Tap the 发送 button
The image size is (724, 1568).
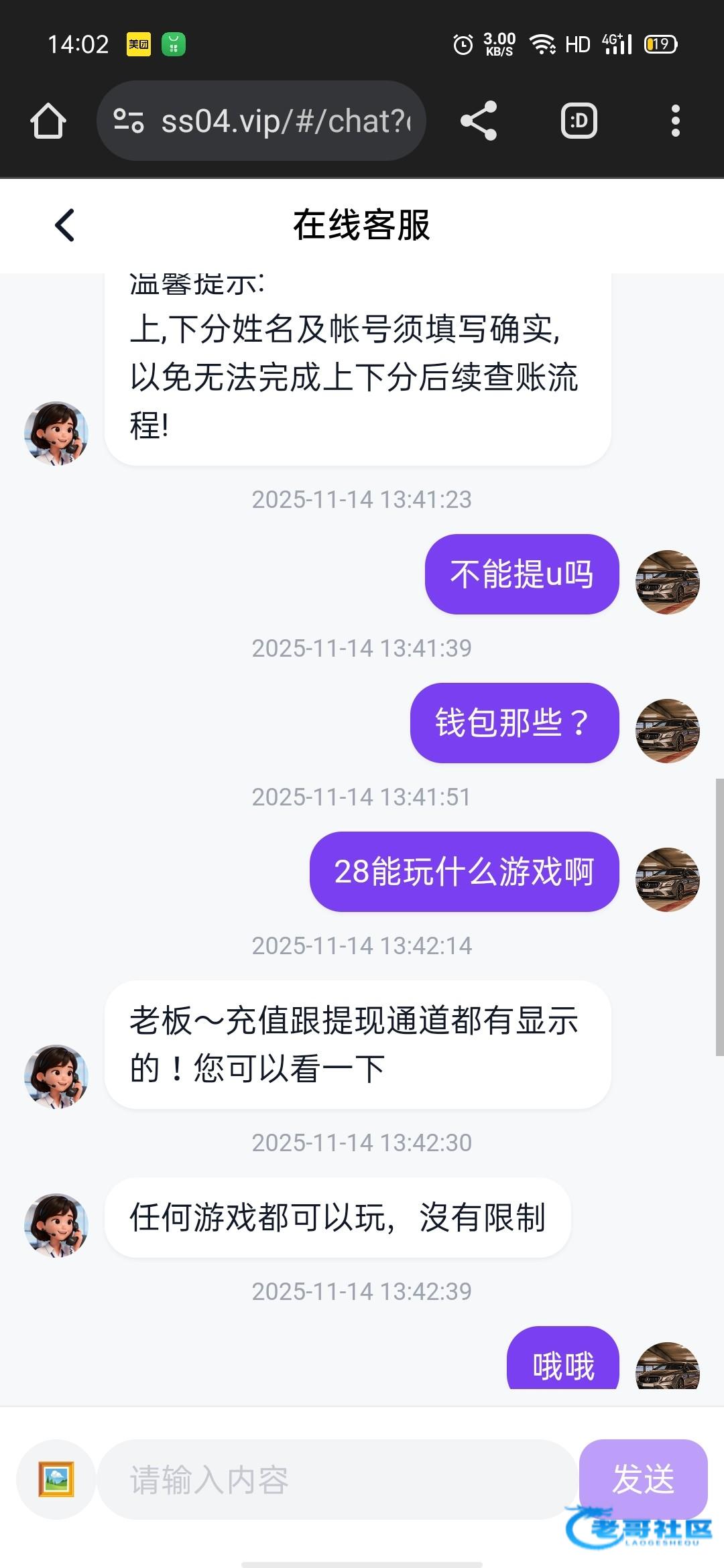(x=643, y=1478)
